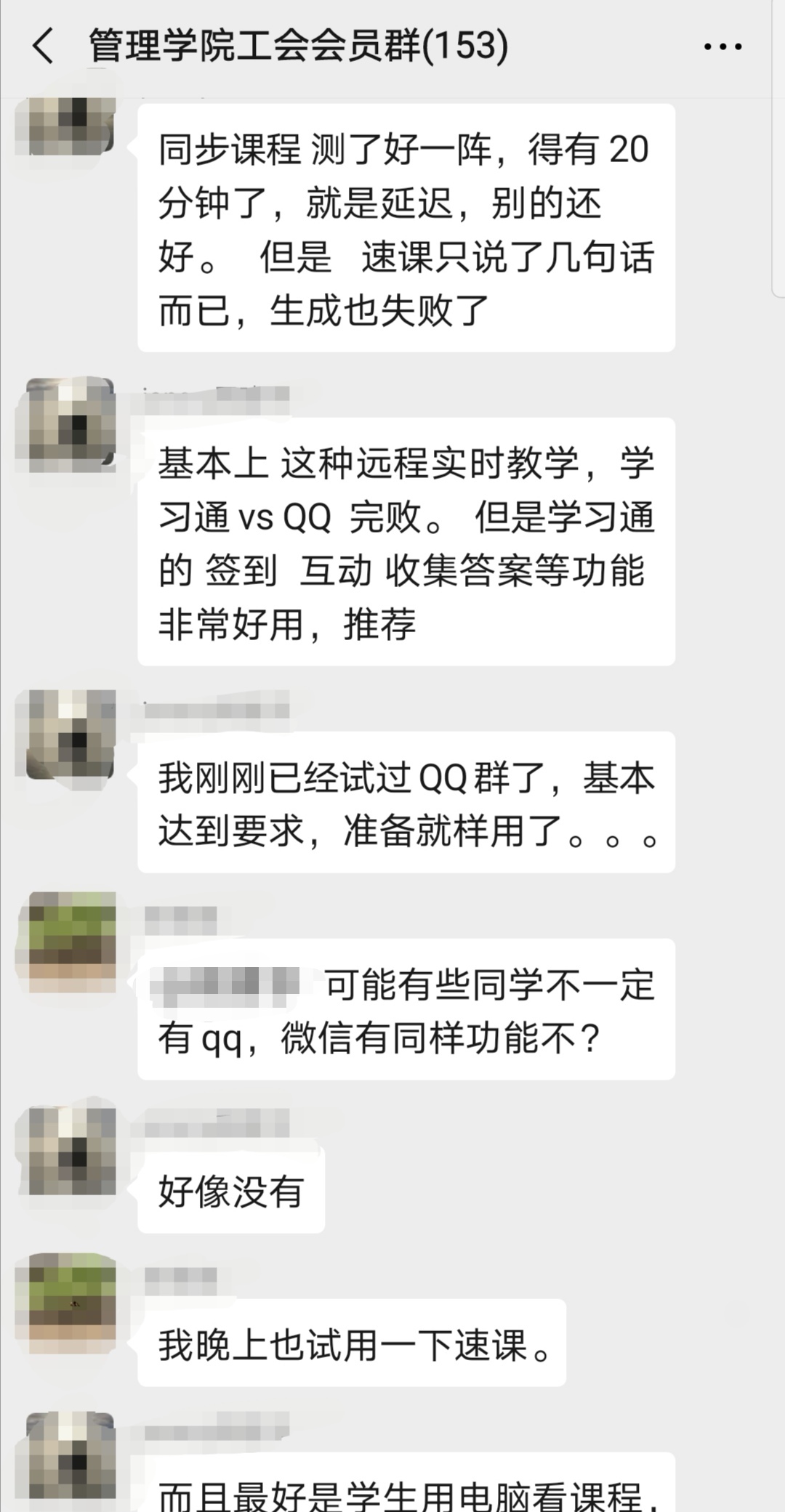This screenshot has height=1512, width=785.
Task: Tap the avatar beside 我晚上也试用一下速课
Action: 71,1296
